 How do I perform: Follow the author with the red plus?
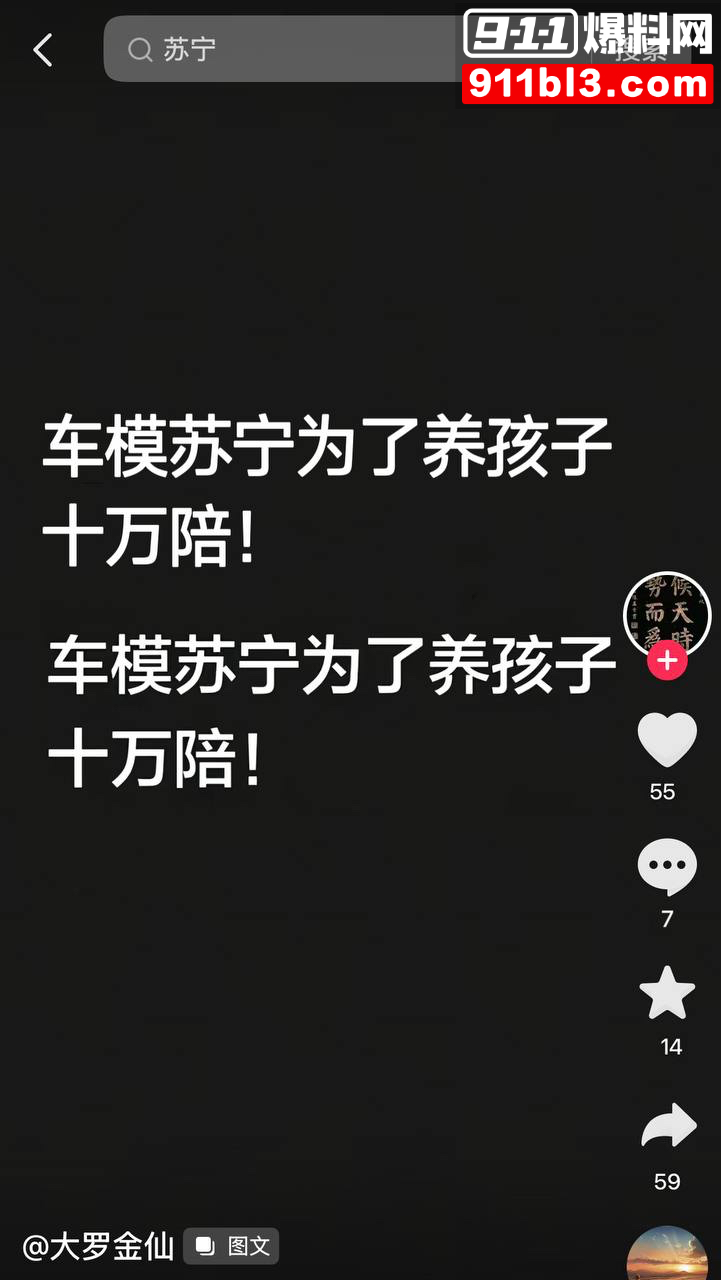pyautogui.click(x=667, y=661)
